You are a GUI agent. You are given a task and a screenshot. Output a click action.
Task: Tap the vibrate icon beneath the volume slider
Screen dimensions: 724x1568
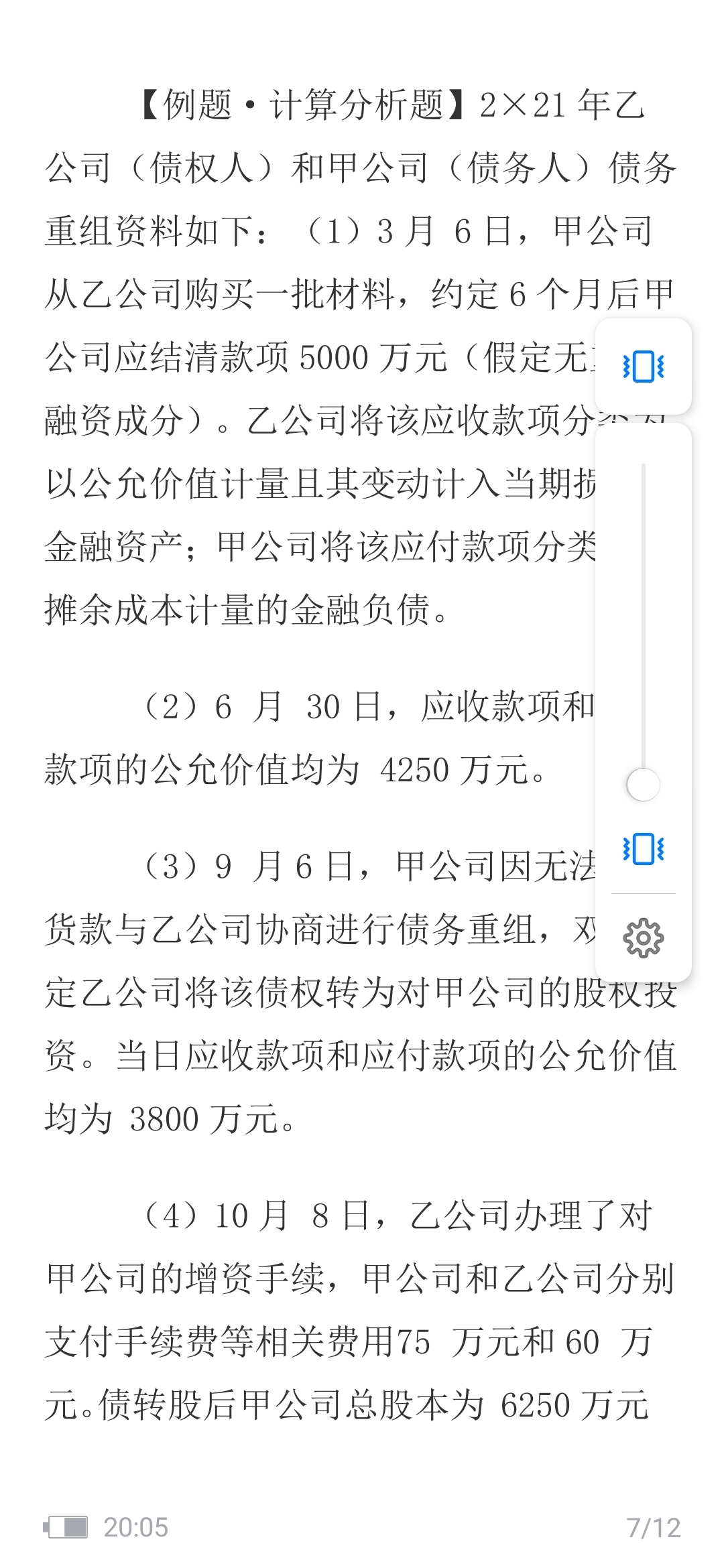(x=643, y=849)
